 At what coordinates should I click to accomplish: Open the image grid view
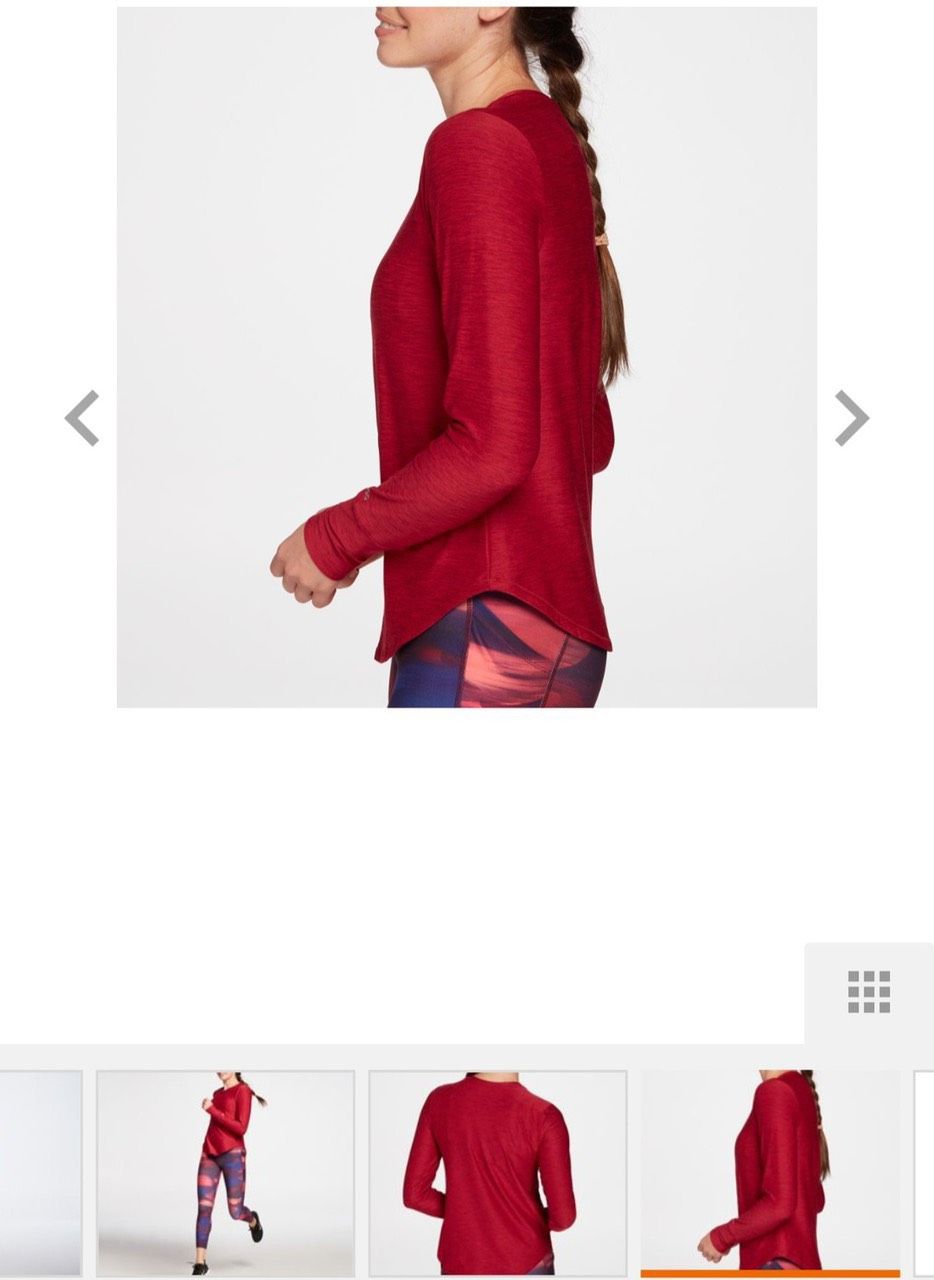868,992
